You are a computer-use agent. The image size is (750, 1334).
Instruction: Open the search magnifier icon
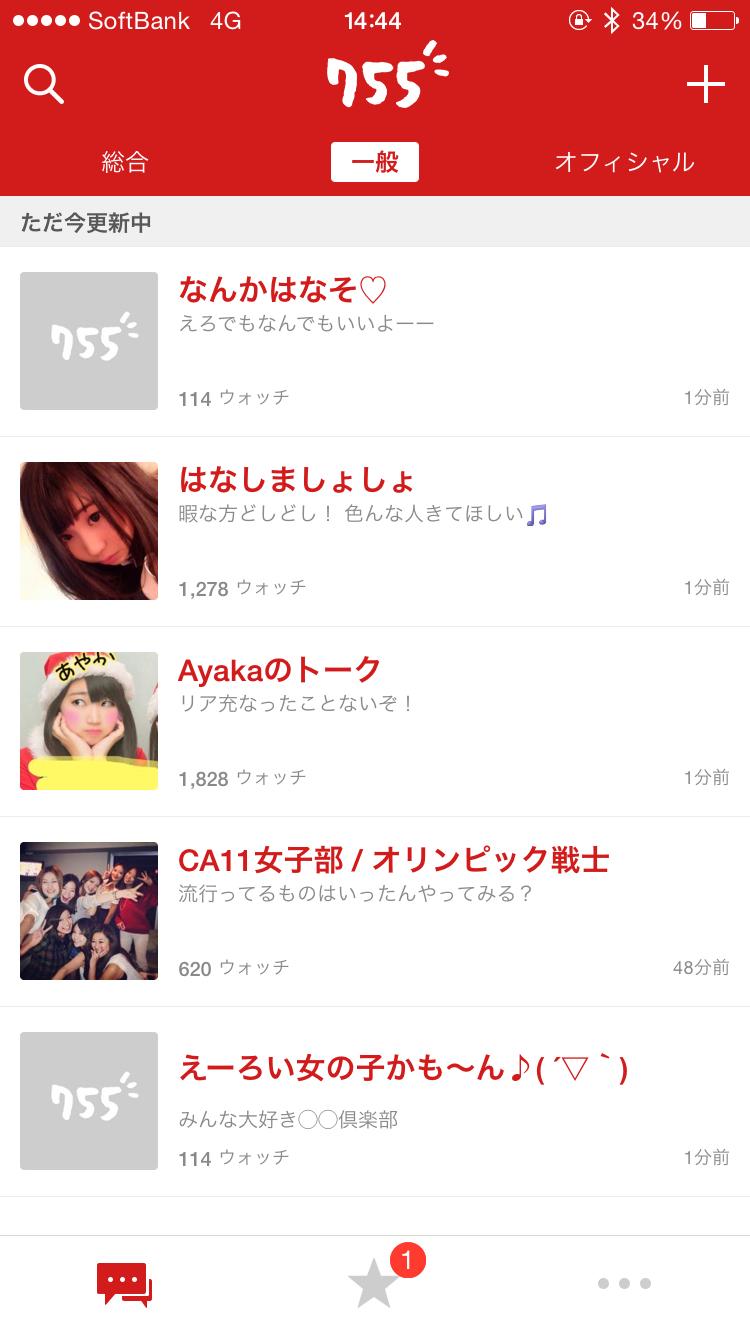click(x=44, y=84)
